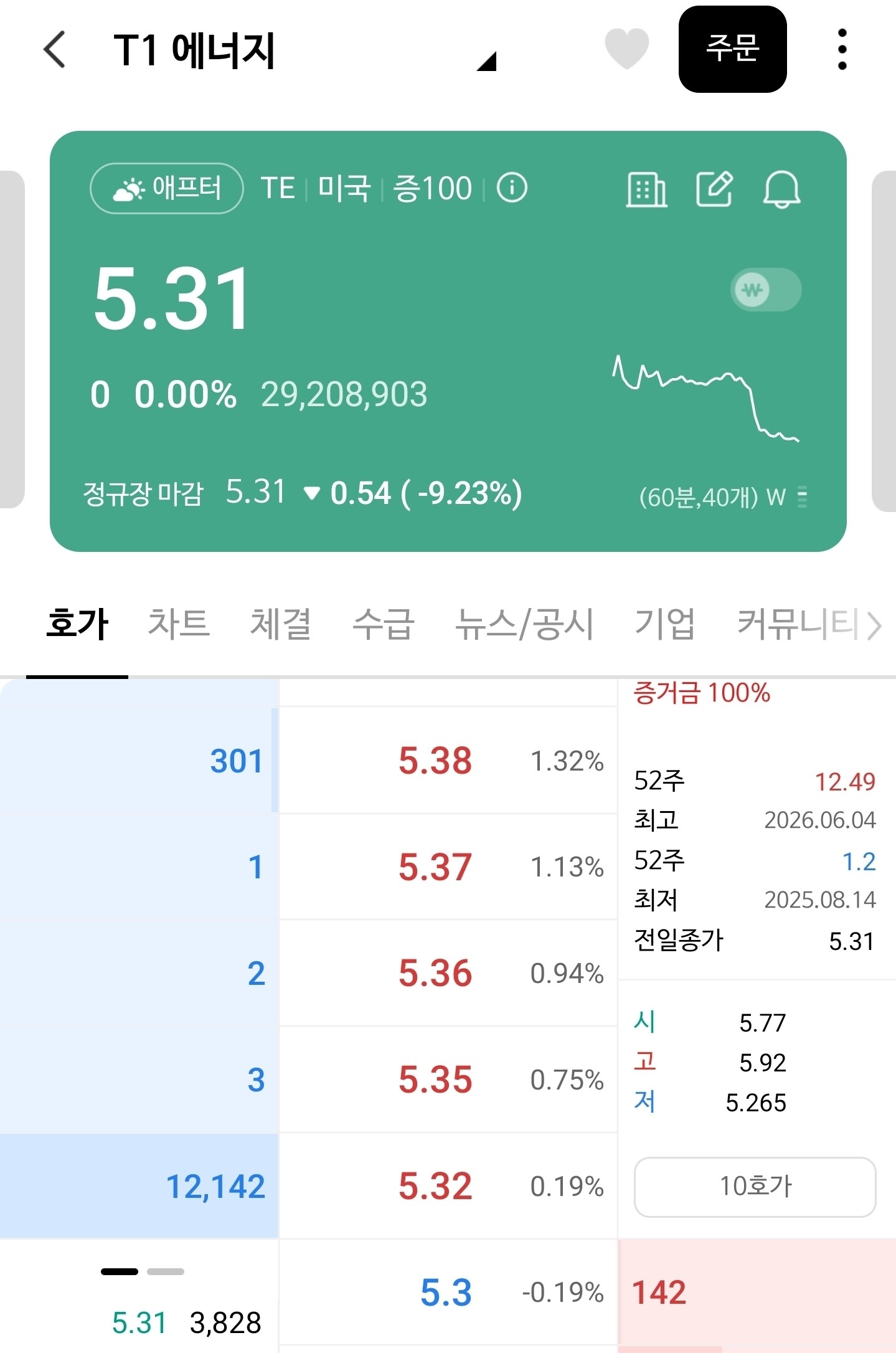Open the company building icon
Image resolution: width=896 pixels, height=1353 pixels.
pyautogui.click(x=646, y=189)
